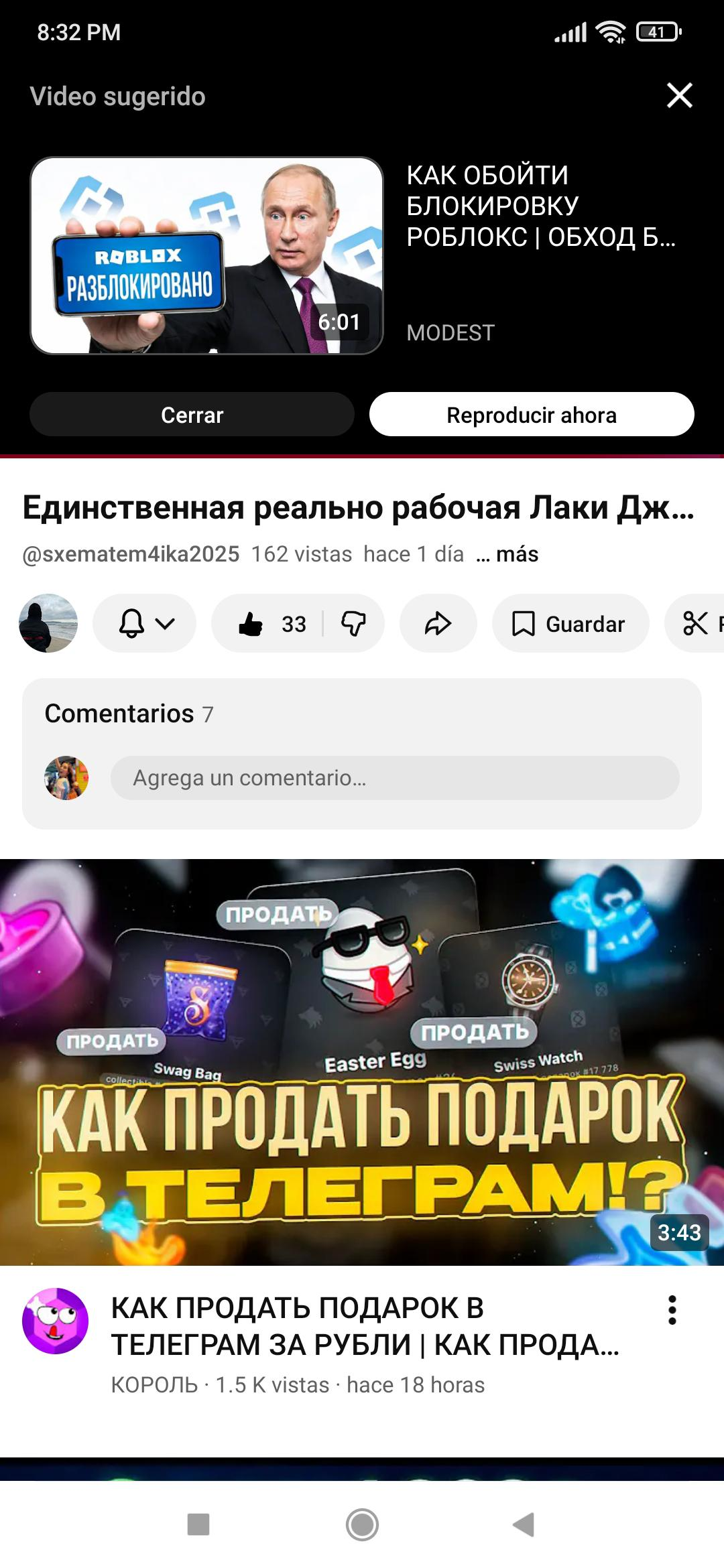
Task: Tap the Cerrar button
Action: 192,415
